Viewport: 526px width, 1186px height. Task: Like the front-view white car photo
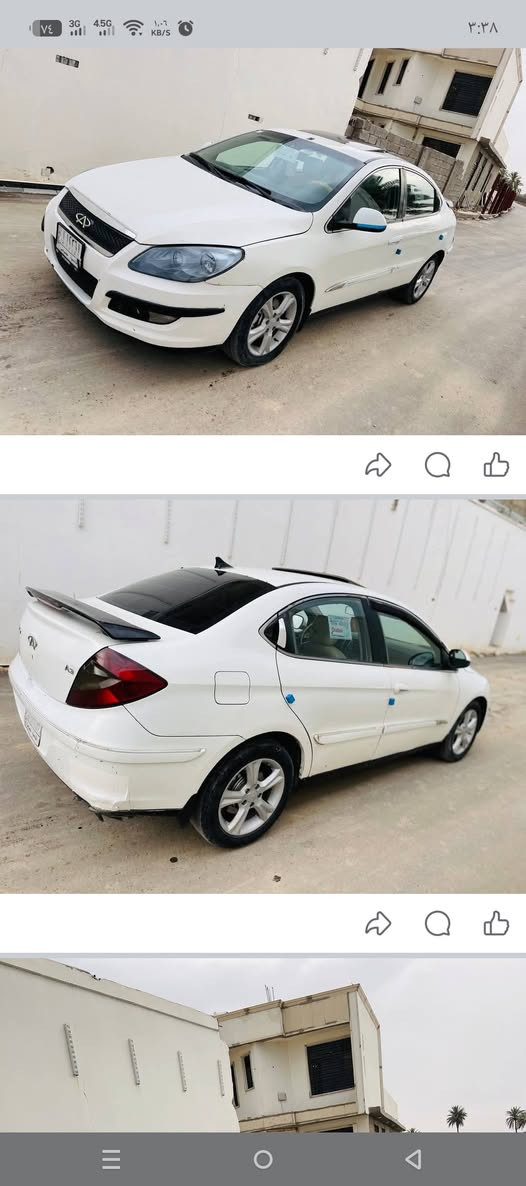tap(496, 464)
